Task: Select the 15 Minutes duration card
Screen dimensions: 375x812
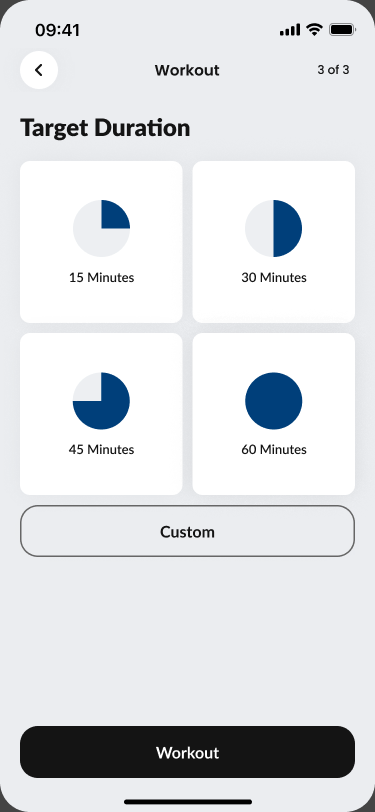Action: [101, 242]
